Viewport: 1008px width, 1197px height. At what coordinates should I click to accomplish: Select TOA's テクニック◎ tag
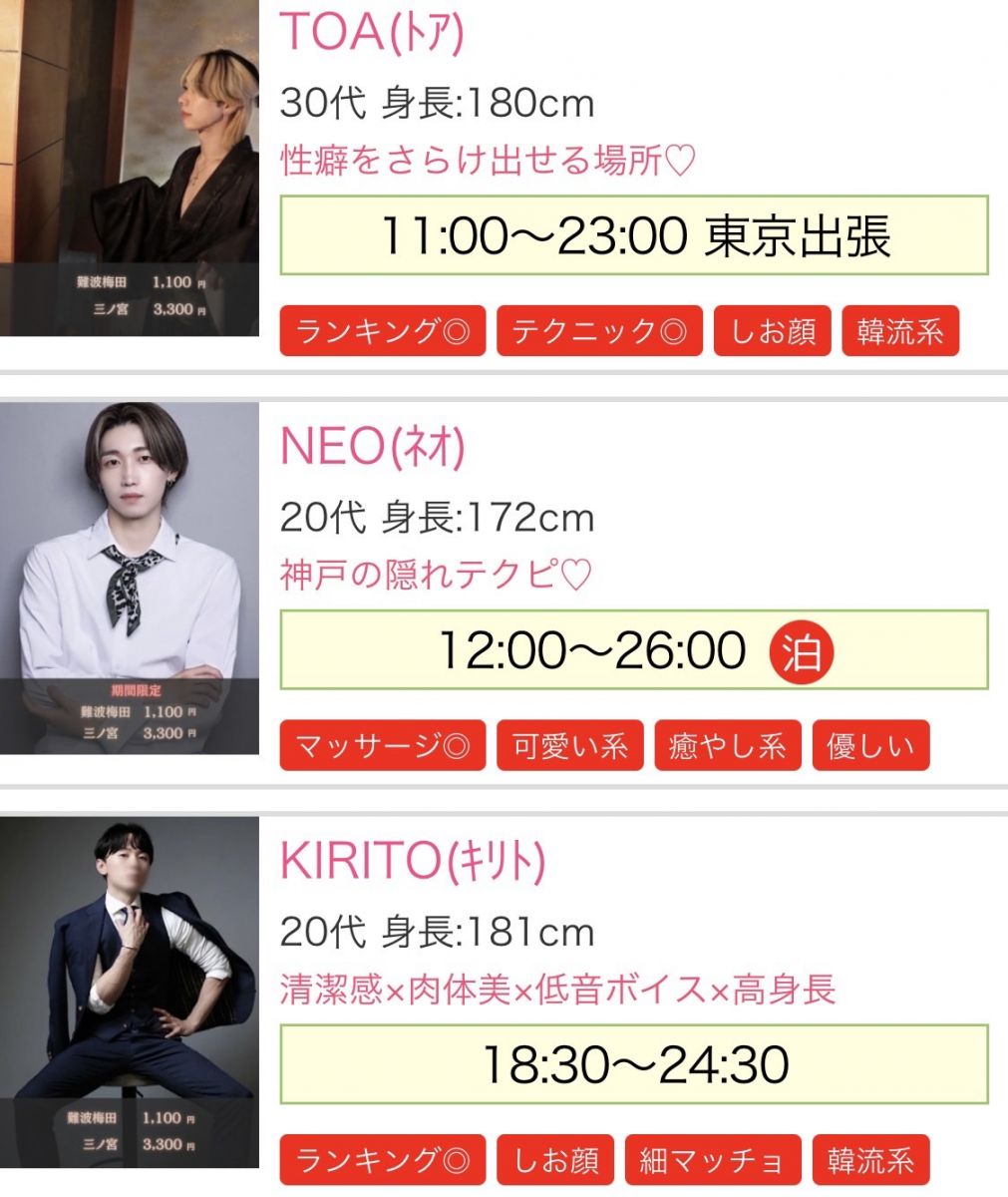click(599, 331)
